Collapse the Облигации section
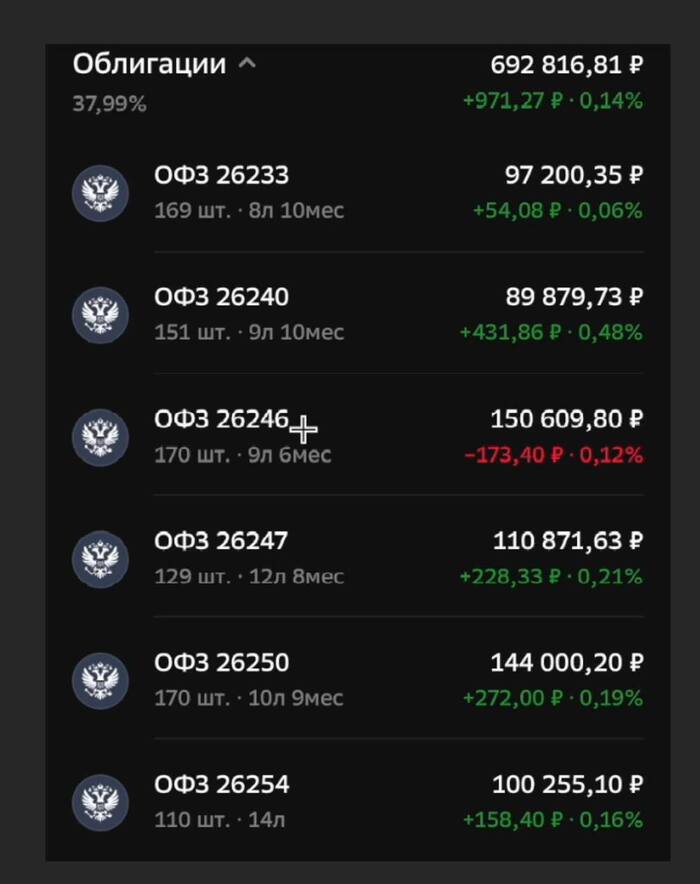700x884 pixels. (x=247, y=64)
